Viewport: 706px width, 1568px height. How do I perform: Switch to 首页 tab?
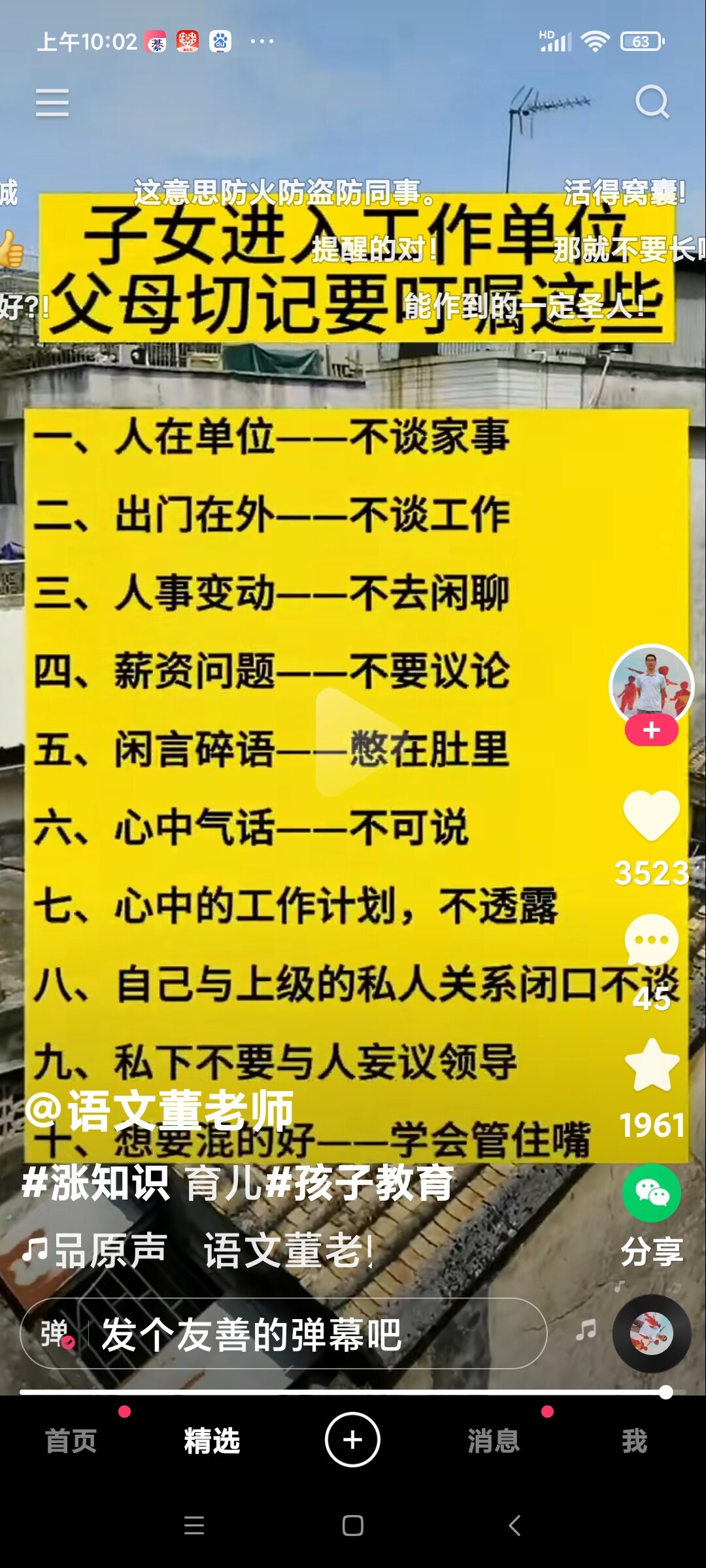71,1440
